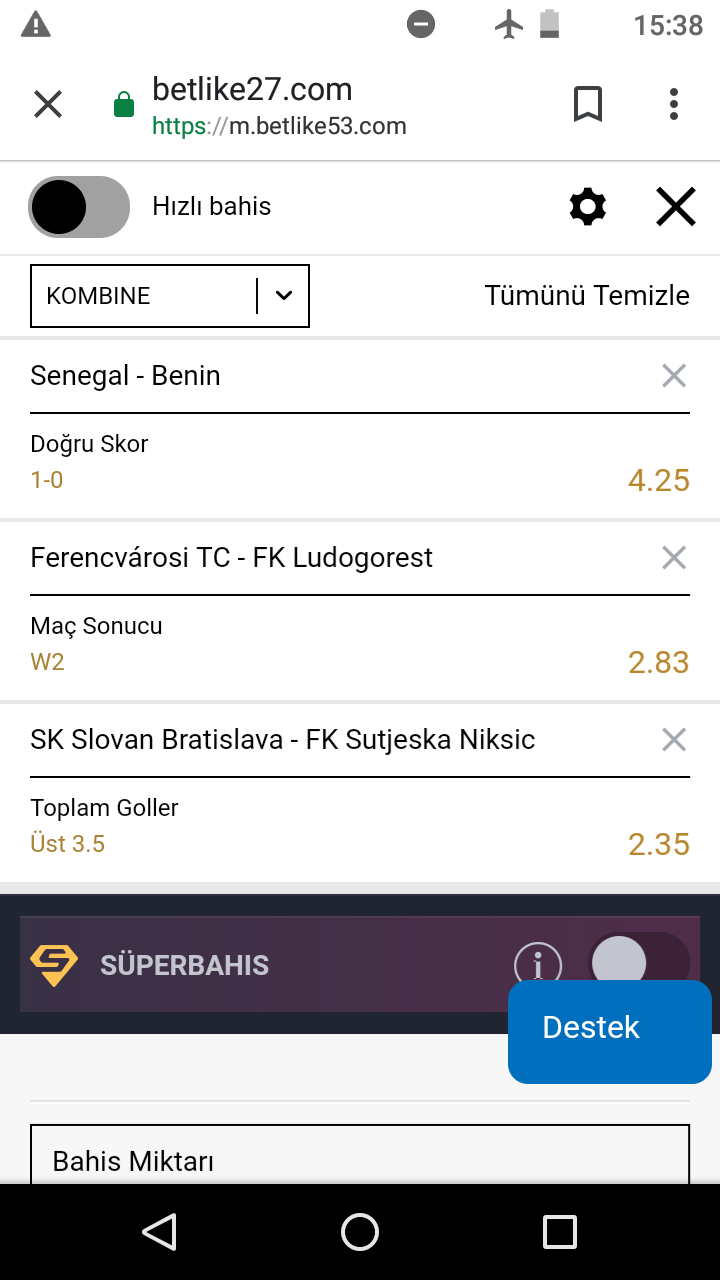
Task: Bookmark this page
Action: 588,104
